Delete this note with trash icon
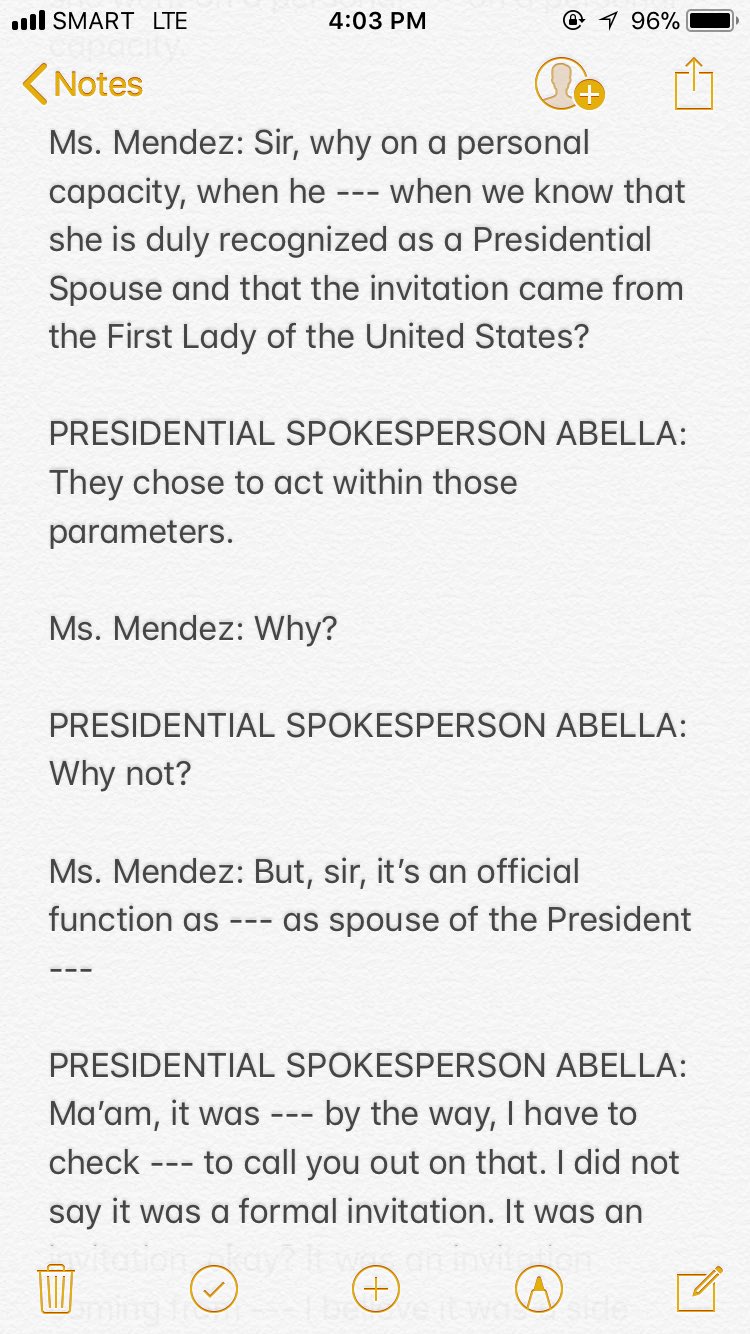The height and width of the screenshot is (1334, 750). click(x=55, y=1289)
